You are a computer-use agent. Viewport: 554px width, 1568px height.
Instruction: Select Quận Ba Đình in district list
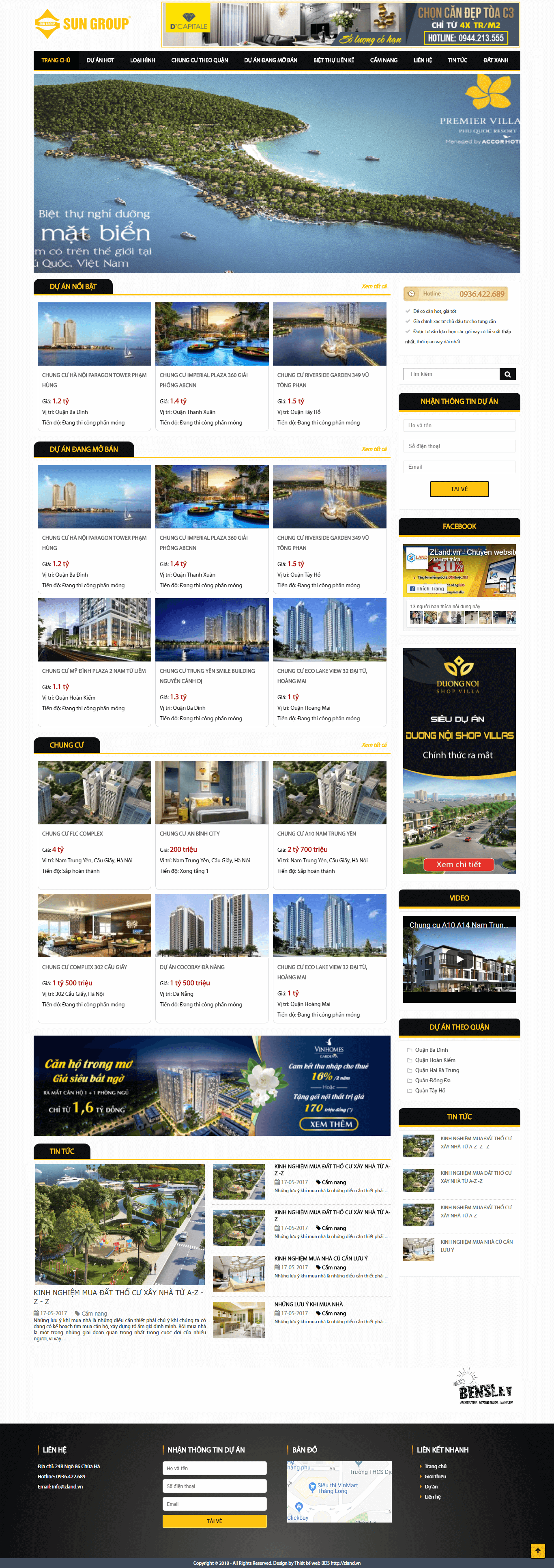point(431,1050)
